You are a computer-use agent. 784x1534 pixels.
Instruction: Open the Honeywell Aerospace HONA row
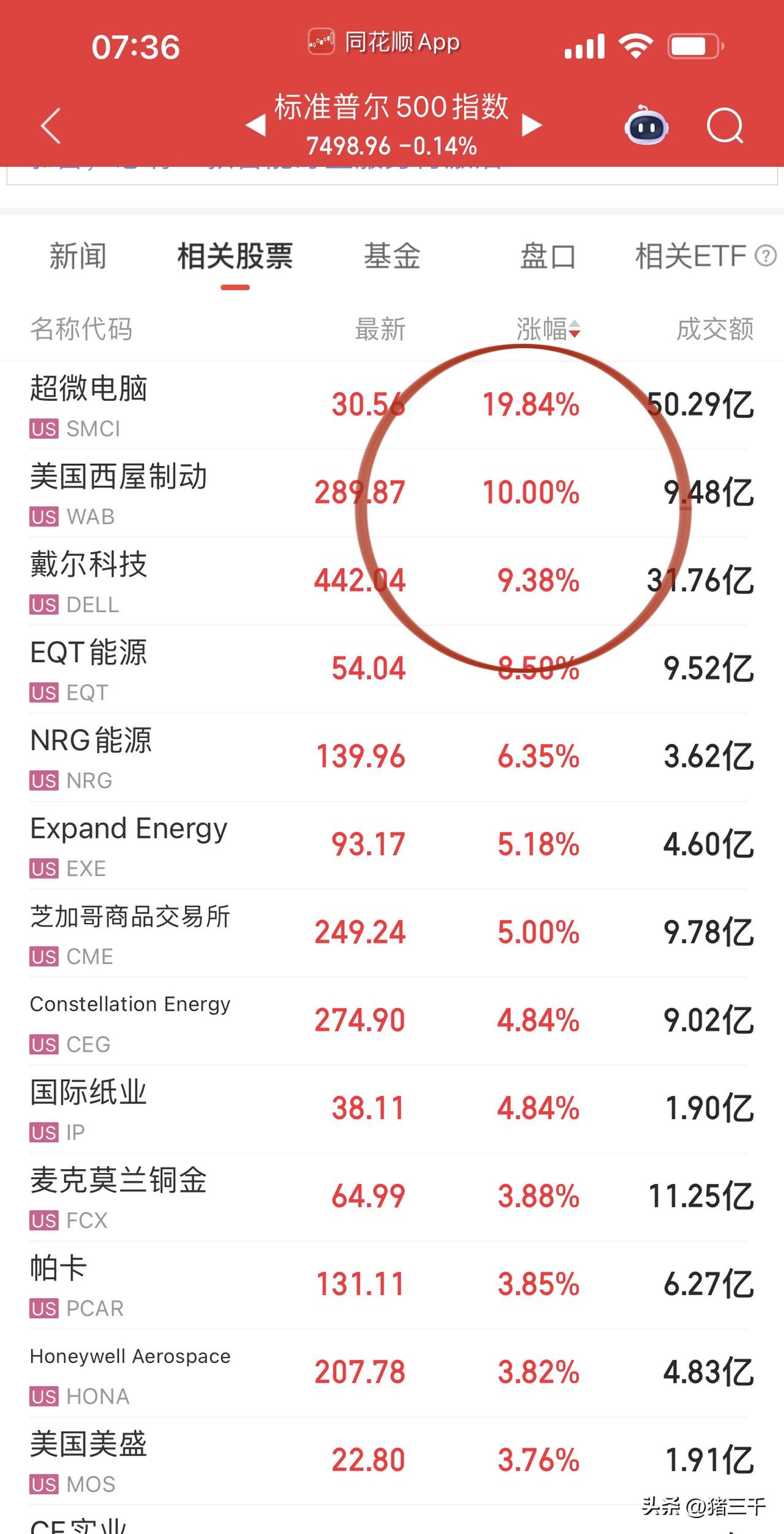click(x=392, y=1373)
